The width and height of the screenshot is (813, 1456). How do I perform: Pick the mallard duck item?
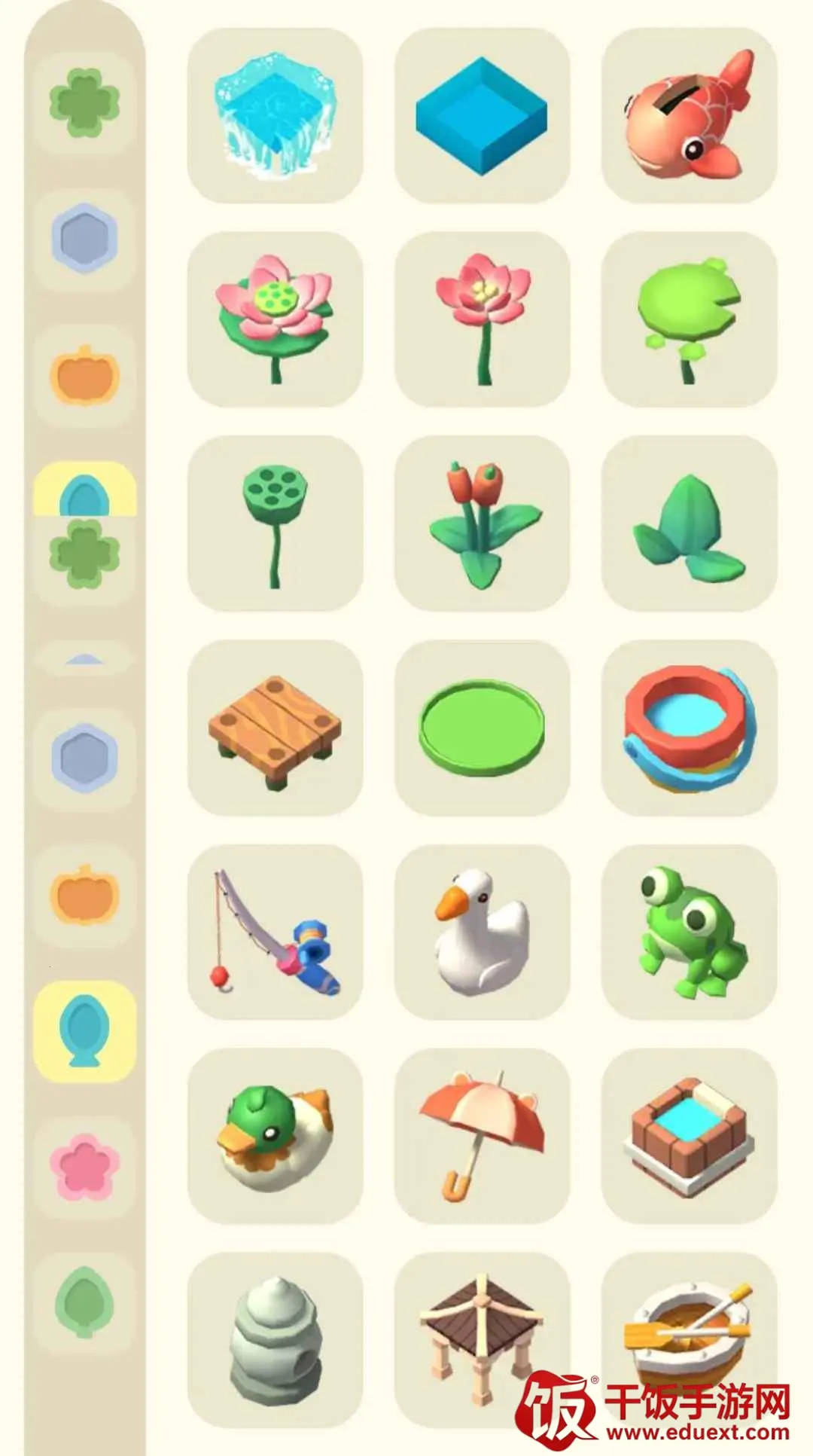click(275, 1136)
